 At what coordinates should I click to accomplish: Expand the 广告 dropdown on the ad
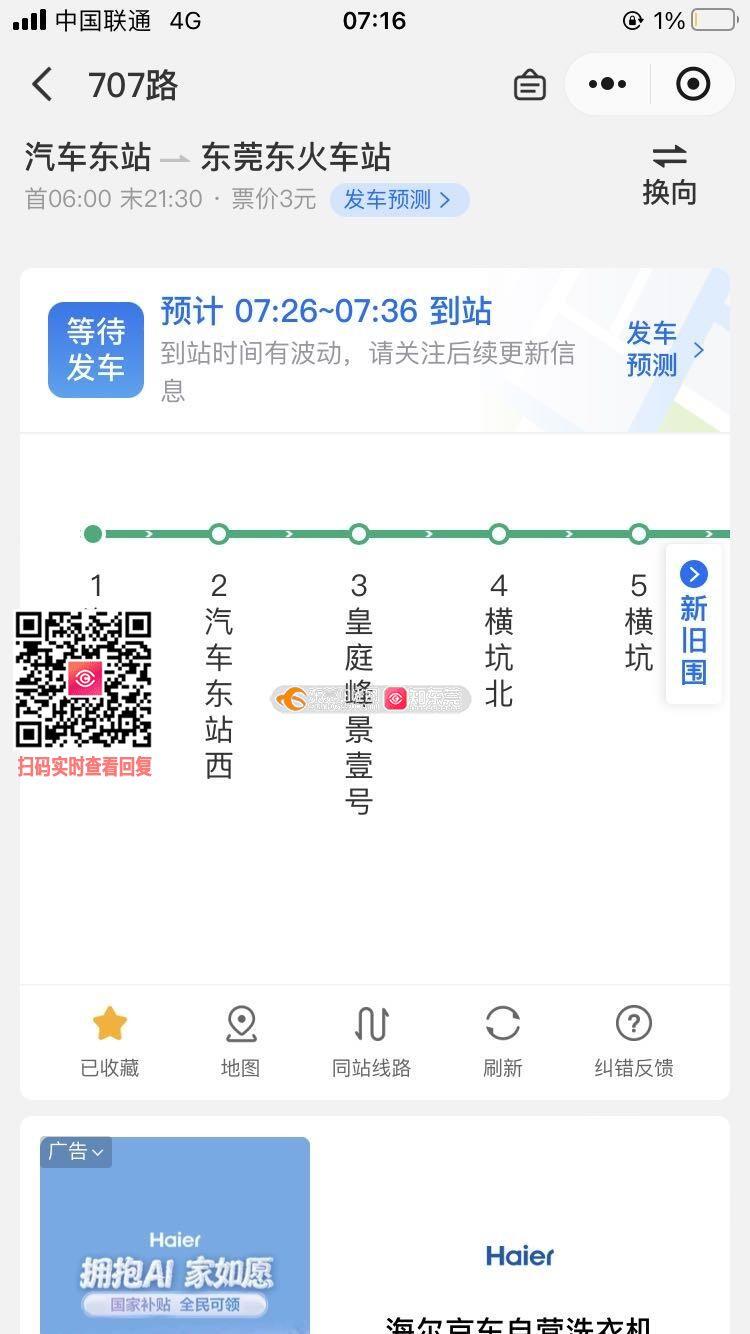(x=76, y=1152)
